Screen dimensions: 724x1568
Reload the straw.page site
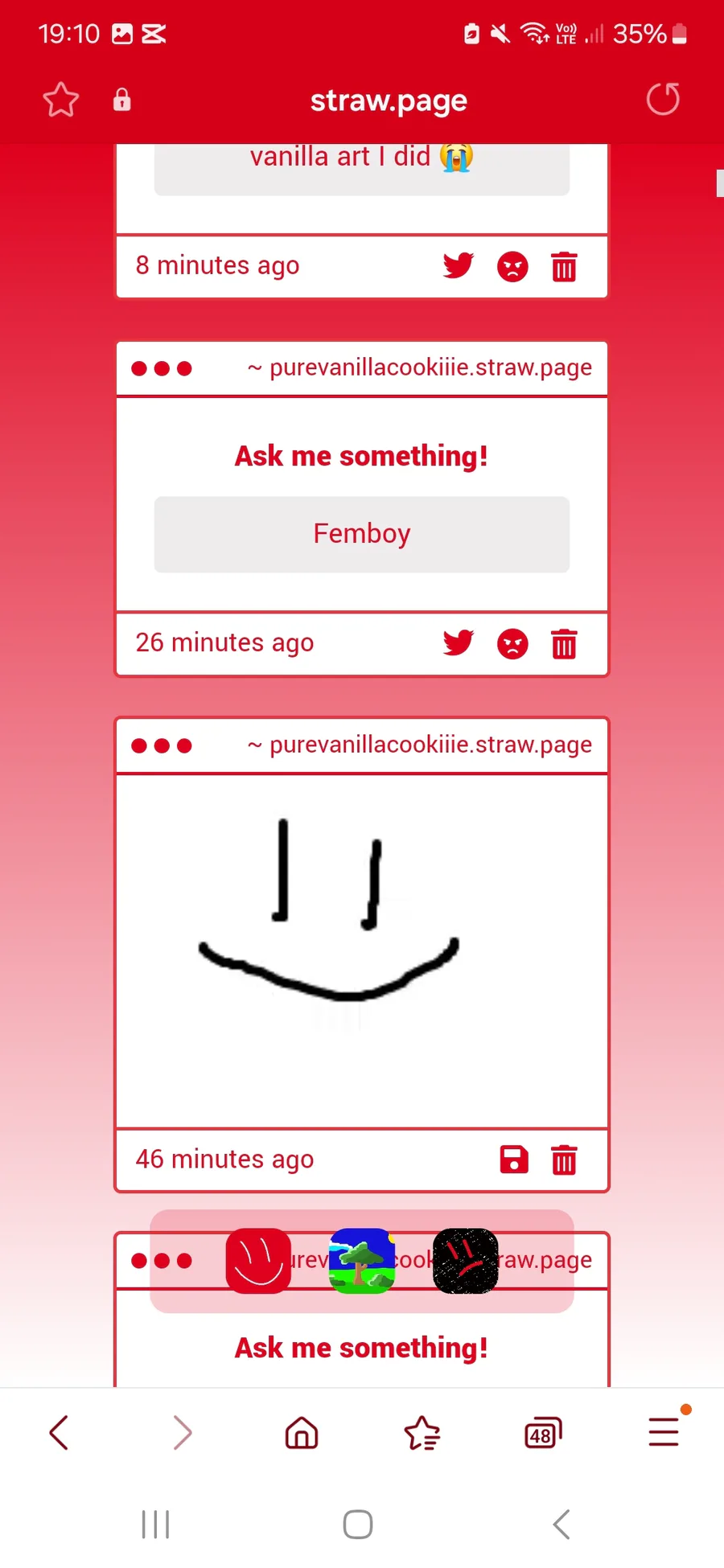[x=663, y=100]
